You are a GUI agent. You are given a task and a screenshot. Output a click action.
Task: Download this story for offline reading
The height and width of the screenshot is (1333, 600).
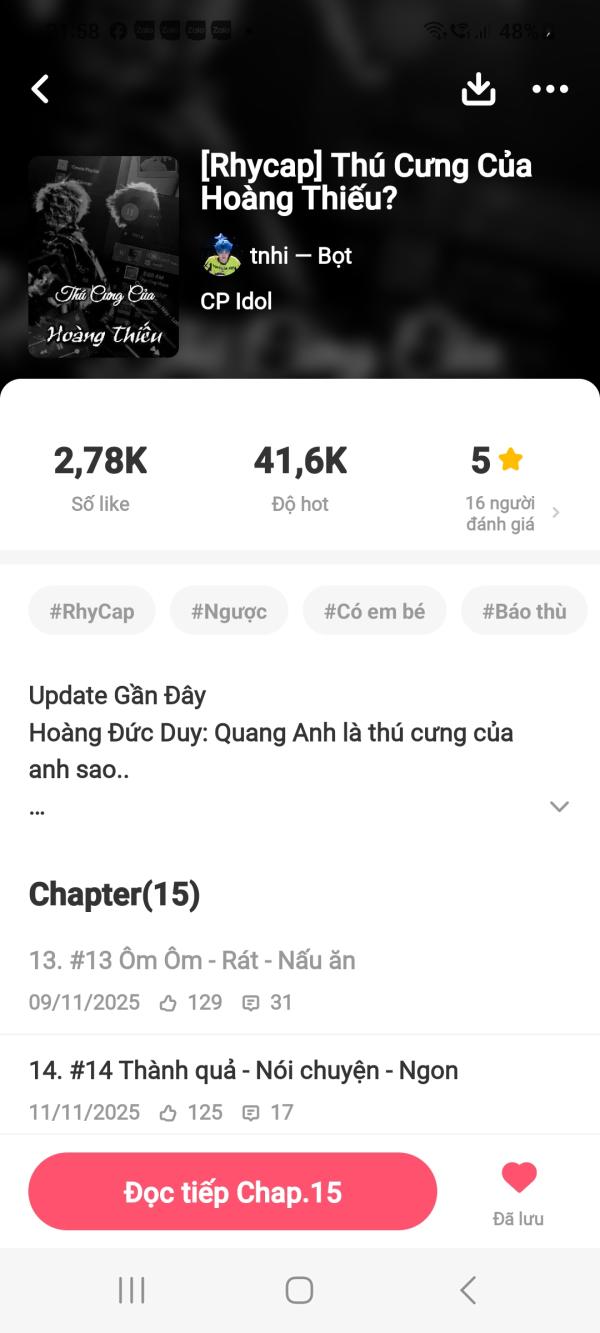coord(479,89)
